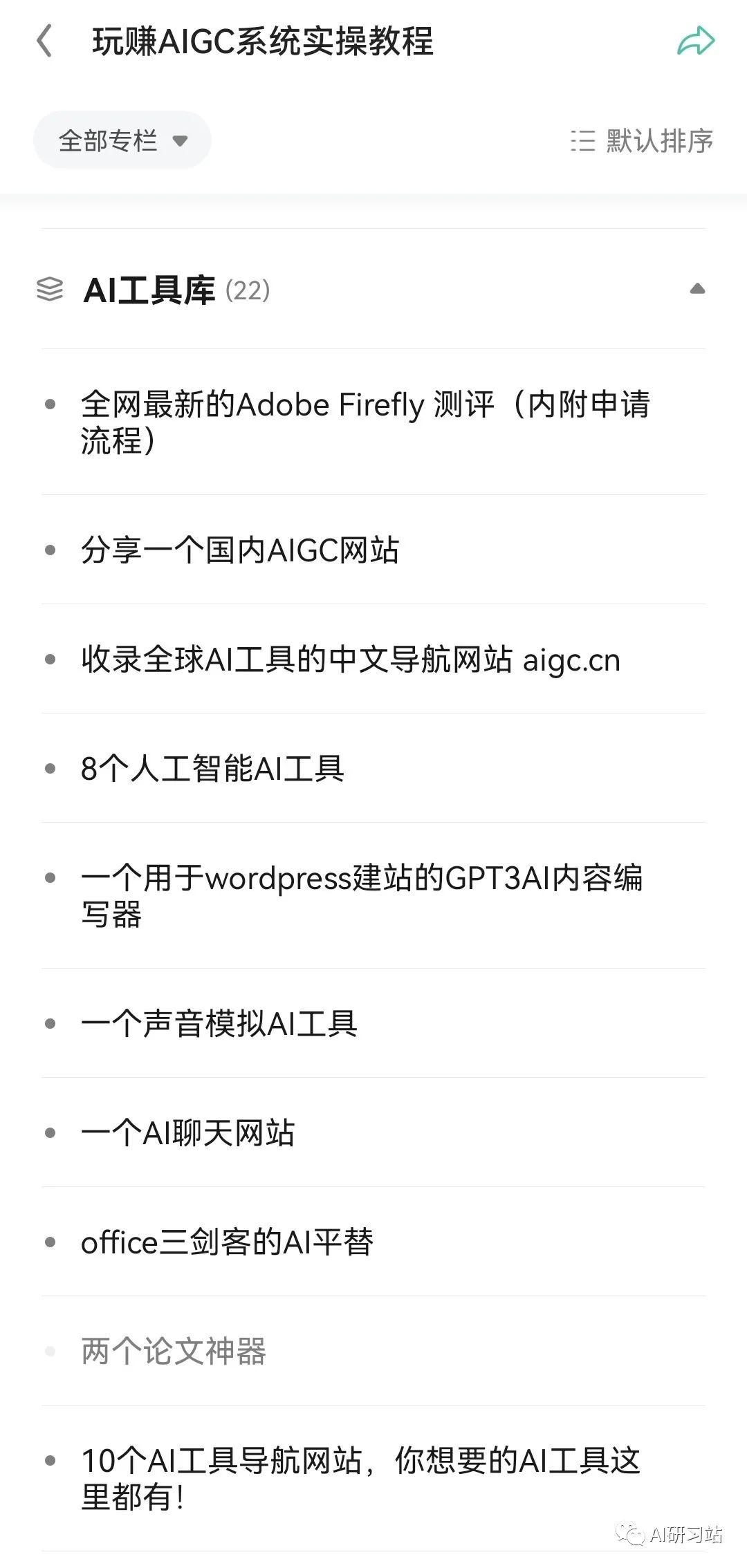This screenshot has height=1568, width=747.
Task: Open 一个AI聊天网站
Action: pos(373,1132)
